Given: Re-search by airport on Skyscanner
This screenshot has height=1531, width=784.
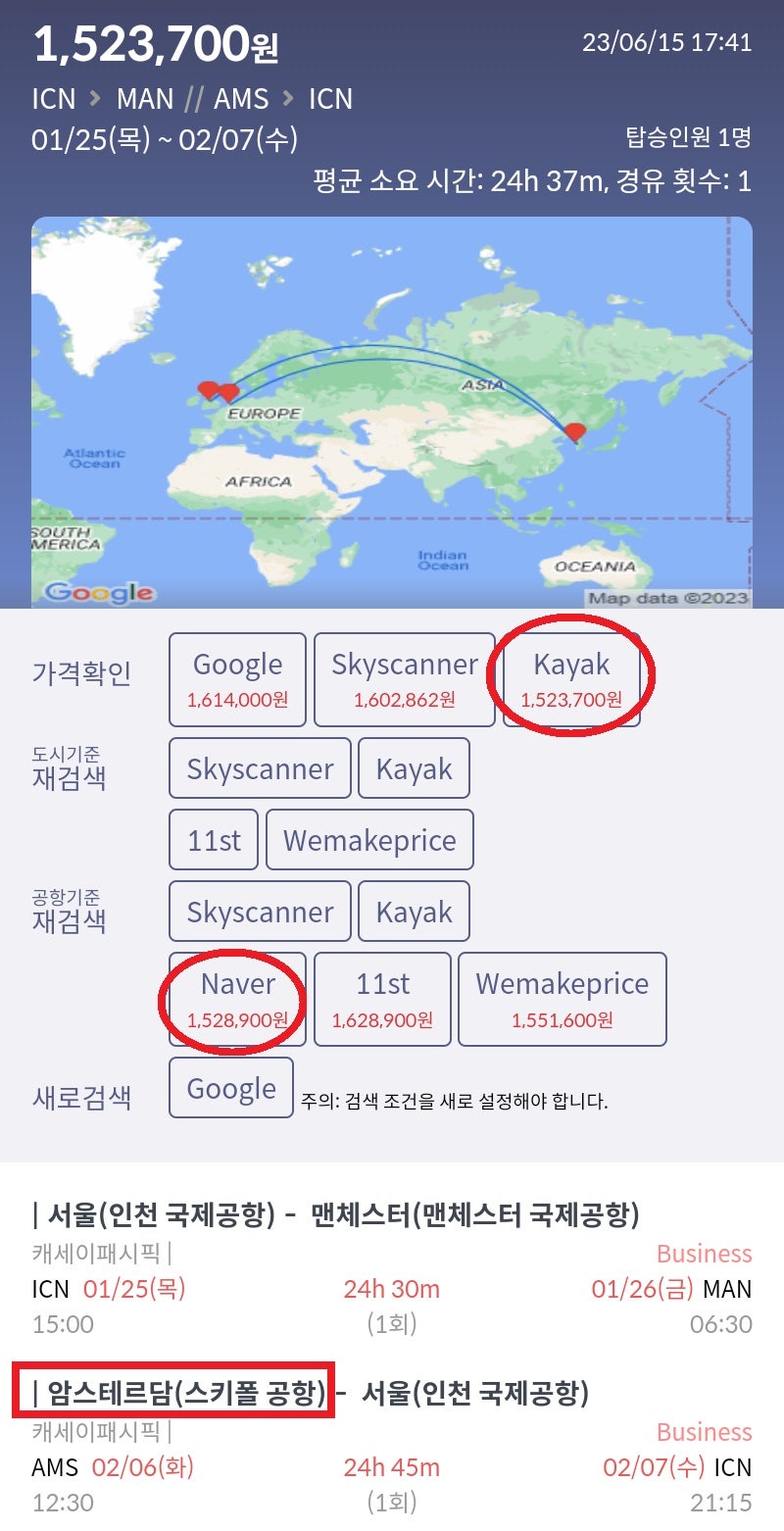Looking at the screenshot, I should coord(260,913).
